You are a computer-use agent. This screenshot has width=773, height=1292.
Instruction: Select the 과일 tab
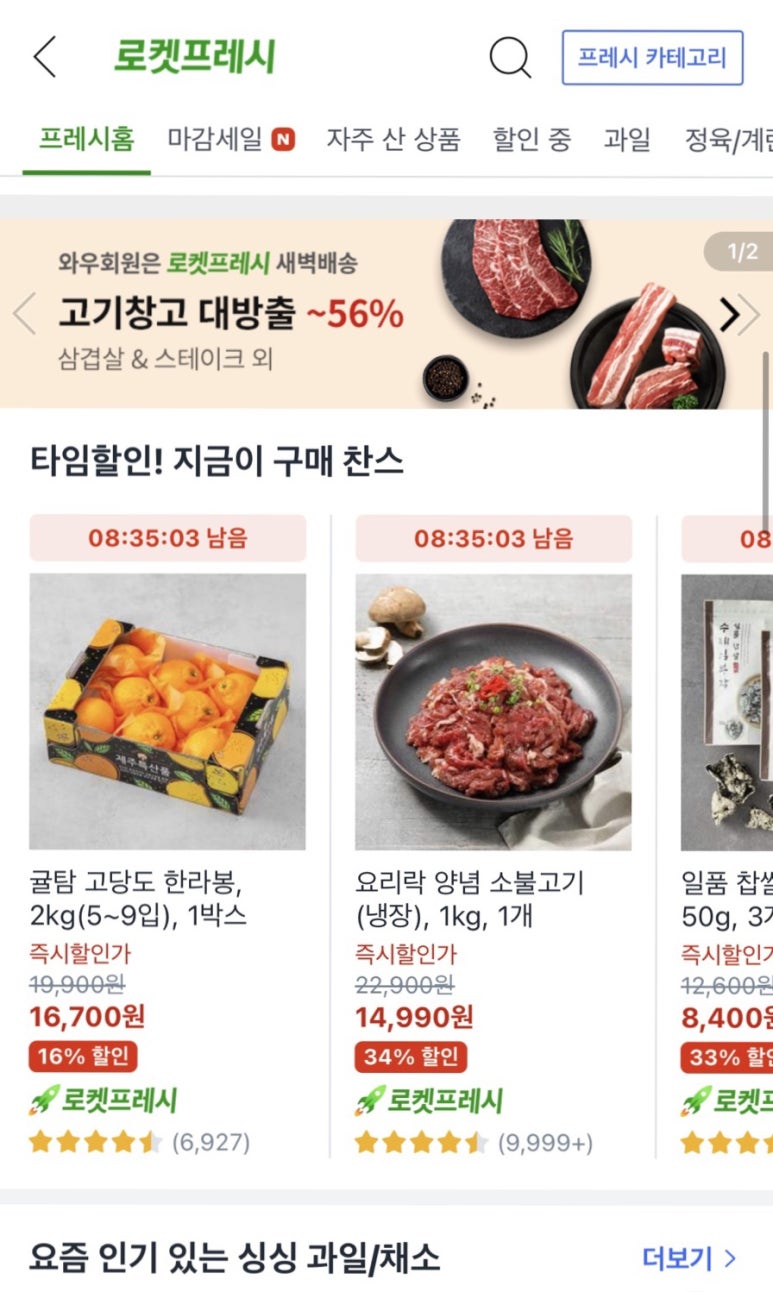pos(627,139)
